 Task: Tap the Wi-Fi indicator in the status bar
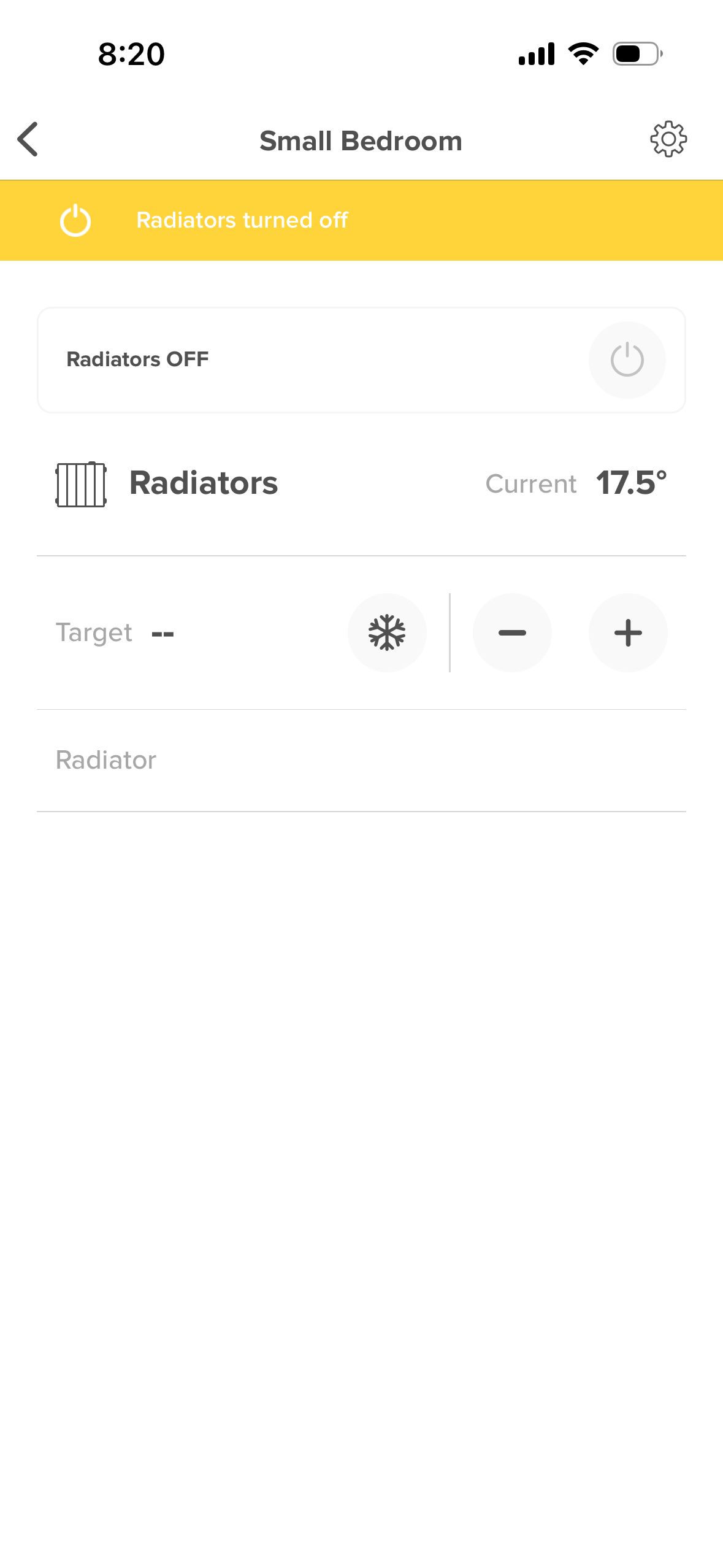(x=581, y=53)
